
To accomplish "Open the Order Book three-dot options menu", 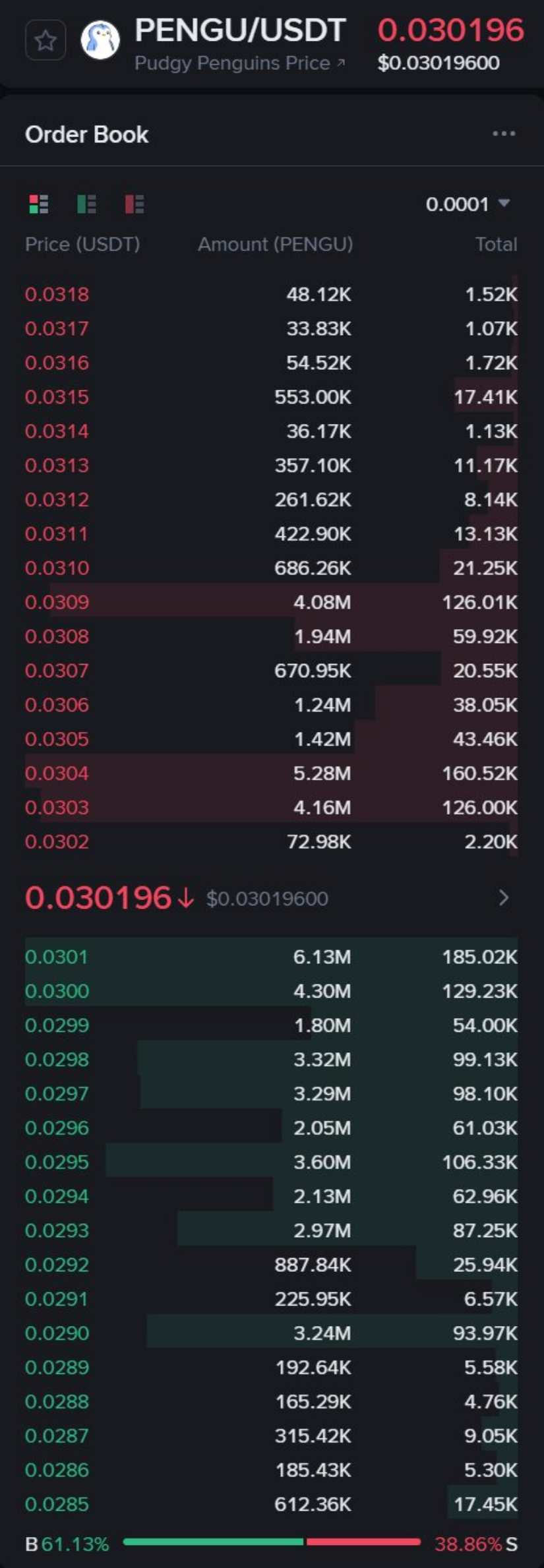I will coord(504,134).
